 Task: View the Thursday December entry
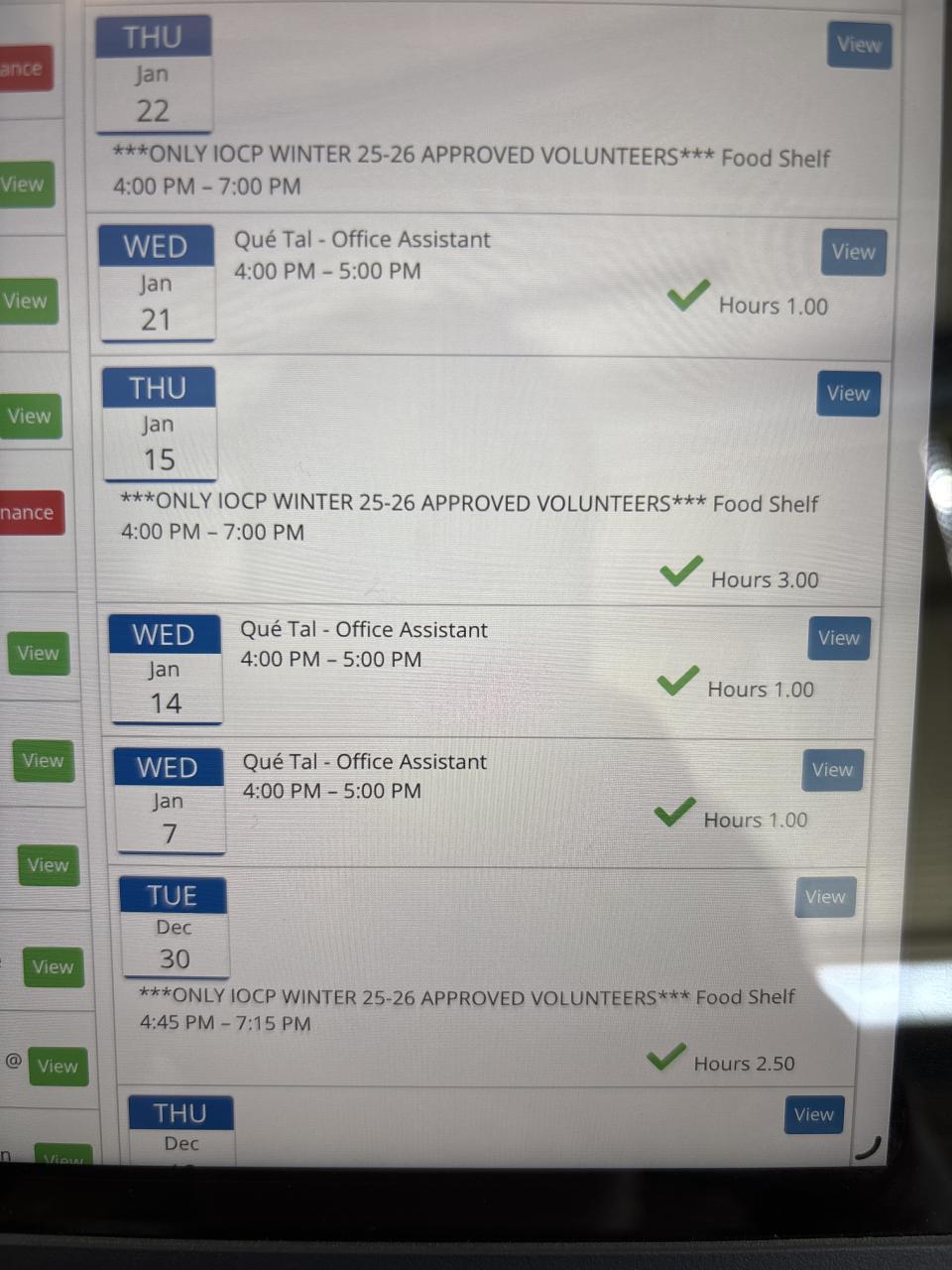pos(813,1115)
